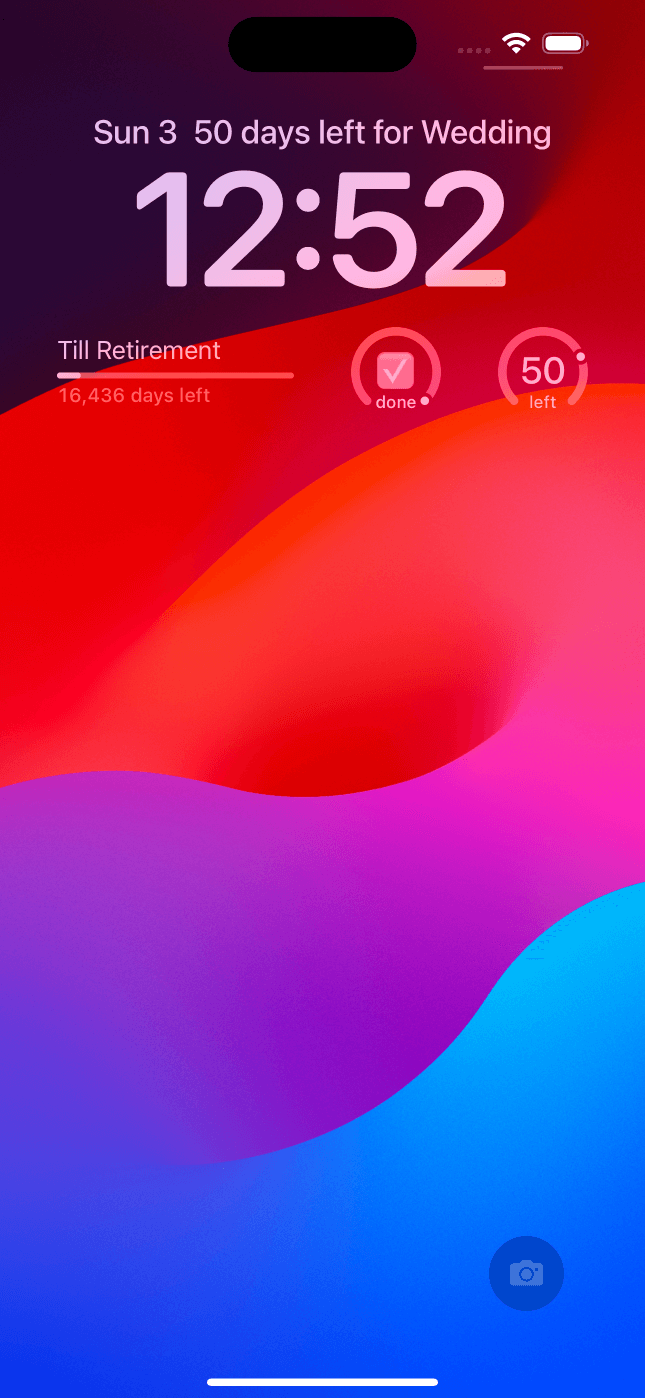Open the Wedding countdown widget above the clock

pos(372,132)
